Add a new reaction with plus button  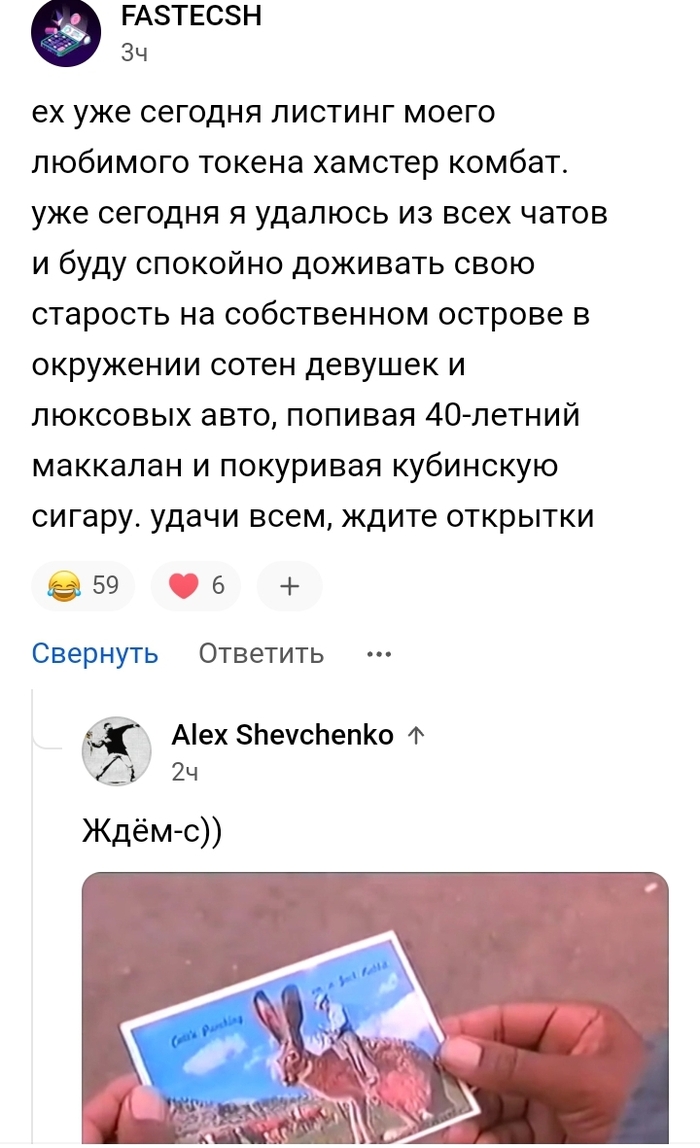tap(289, 587)
